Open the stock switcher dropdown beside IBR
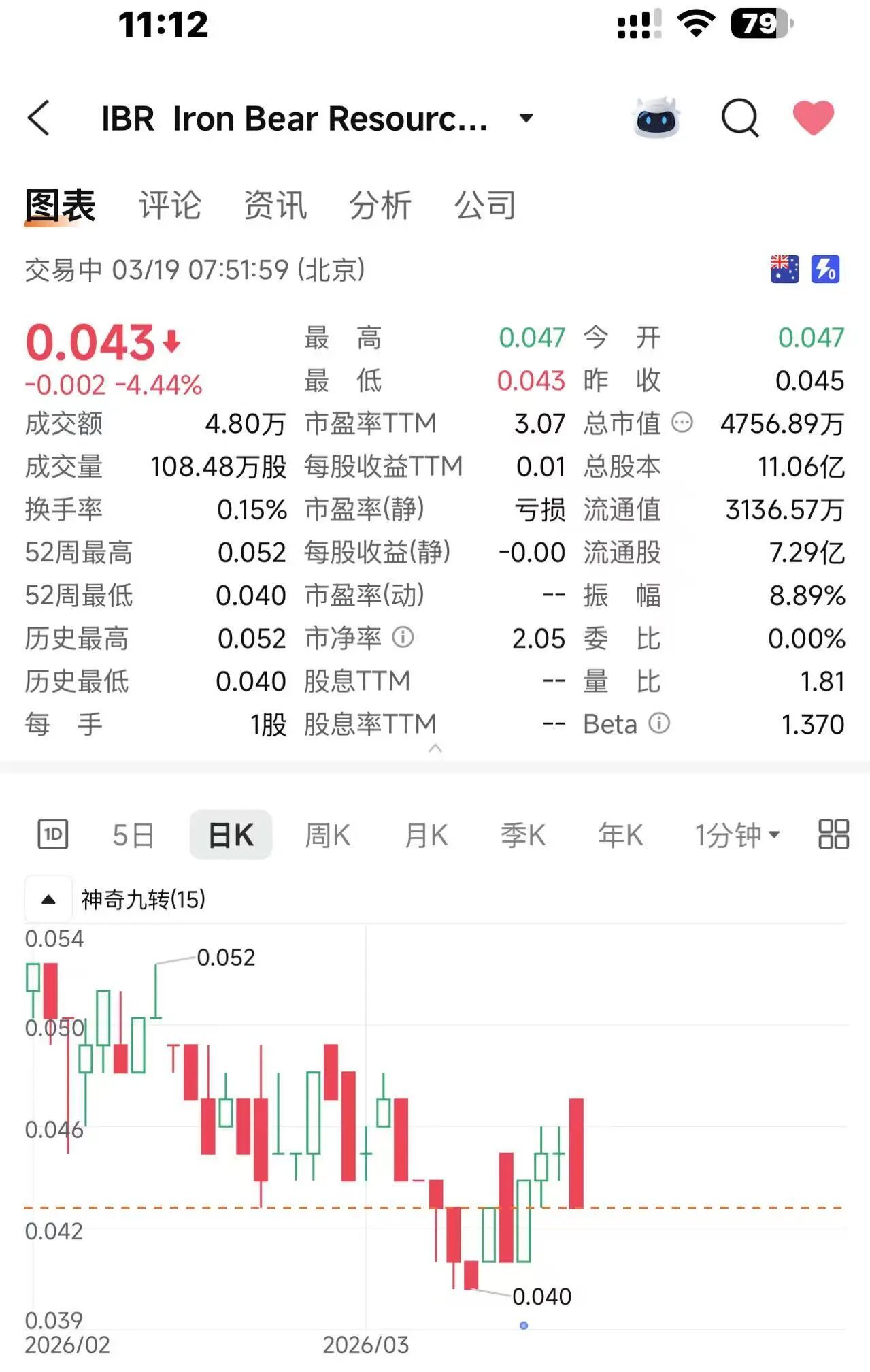This screenshot has height=1372, width=870. tap(525, 118)
